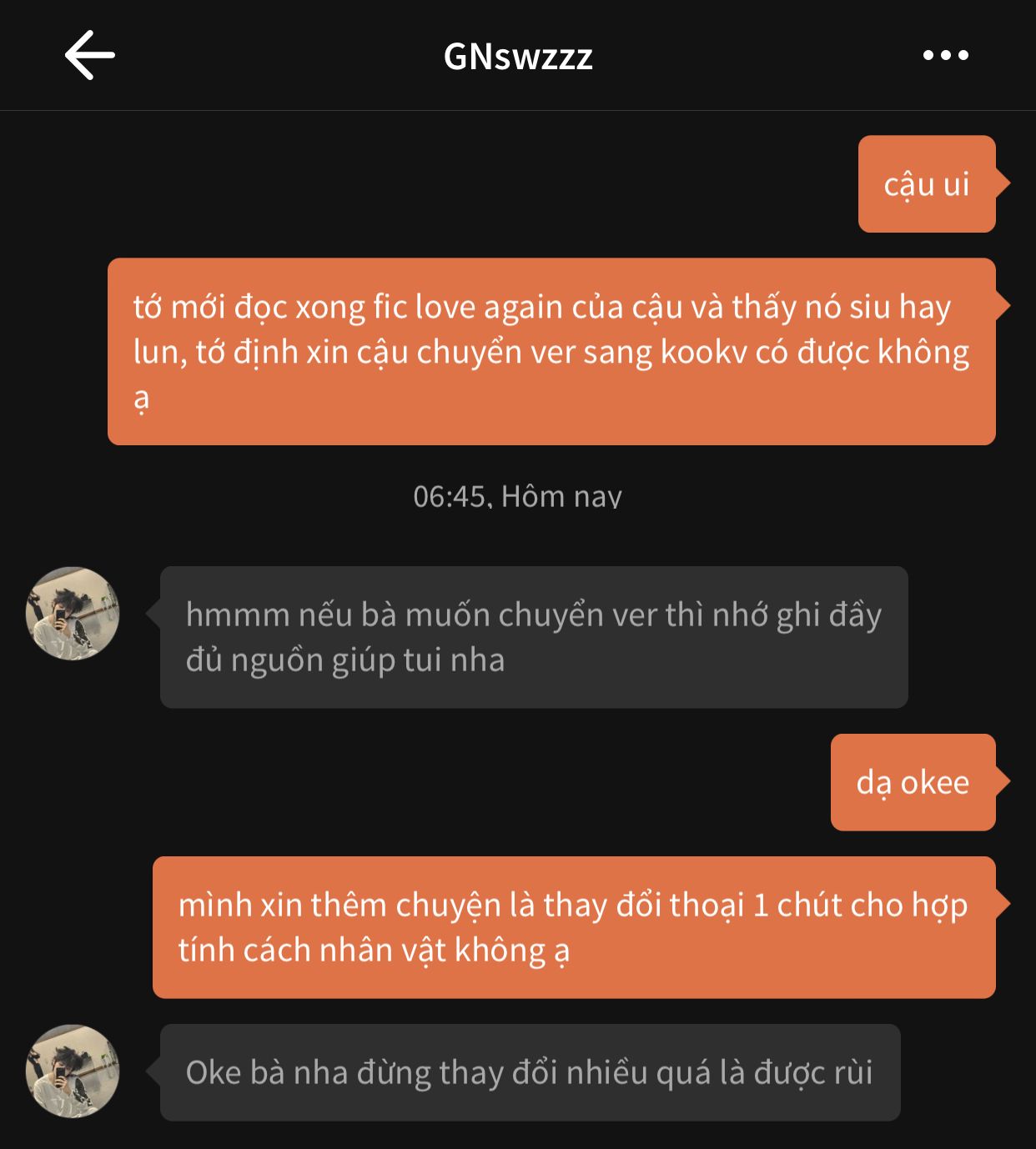
Task: Open the three-dot overflow menu
Action: pos(946,55)
